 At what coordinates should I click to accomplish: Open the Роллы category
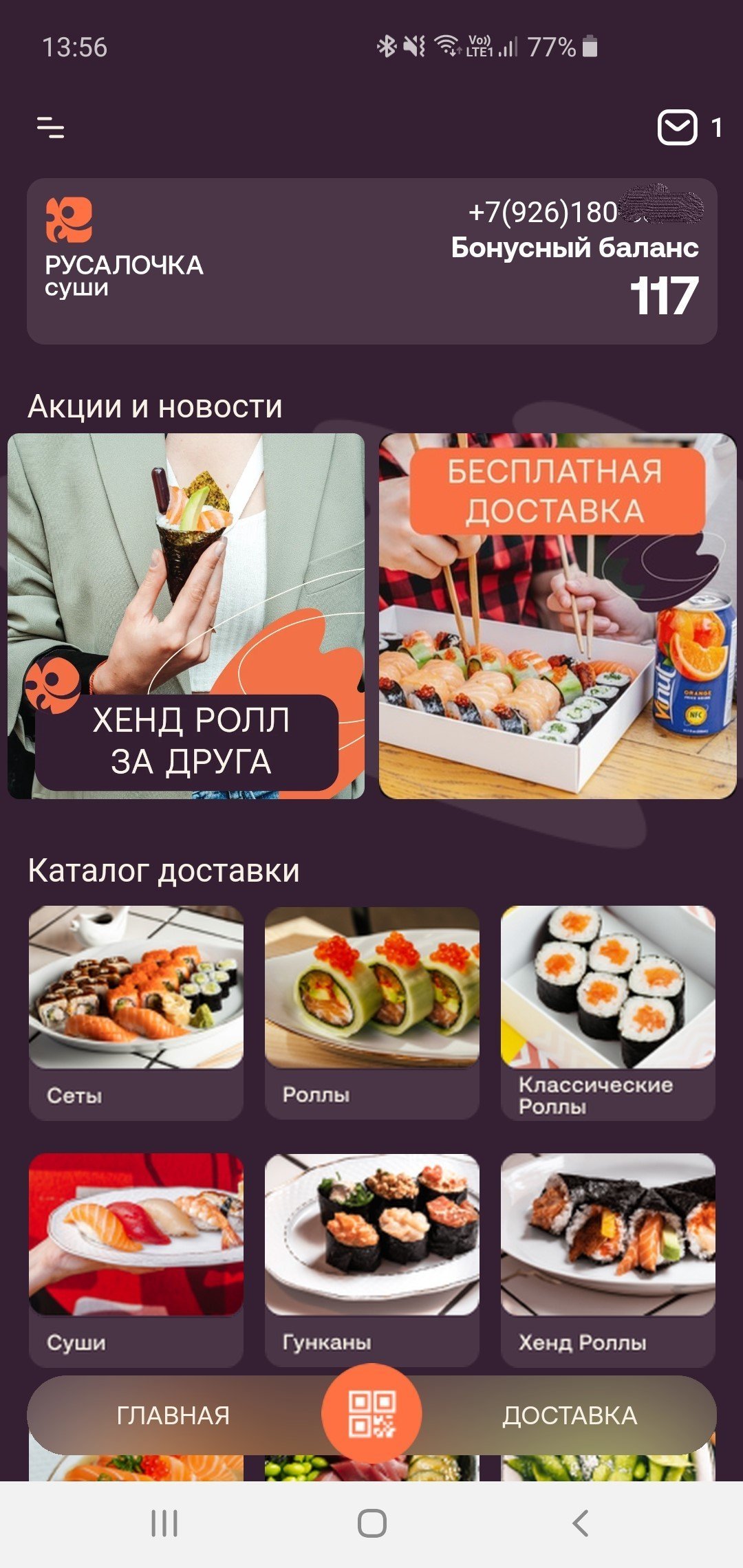coord(371,1011)
